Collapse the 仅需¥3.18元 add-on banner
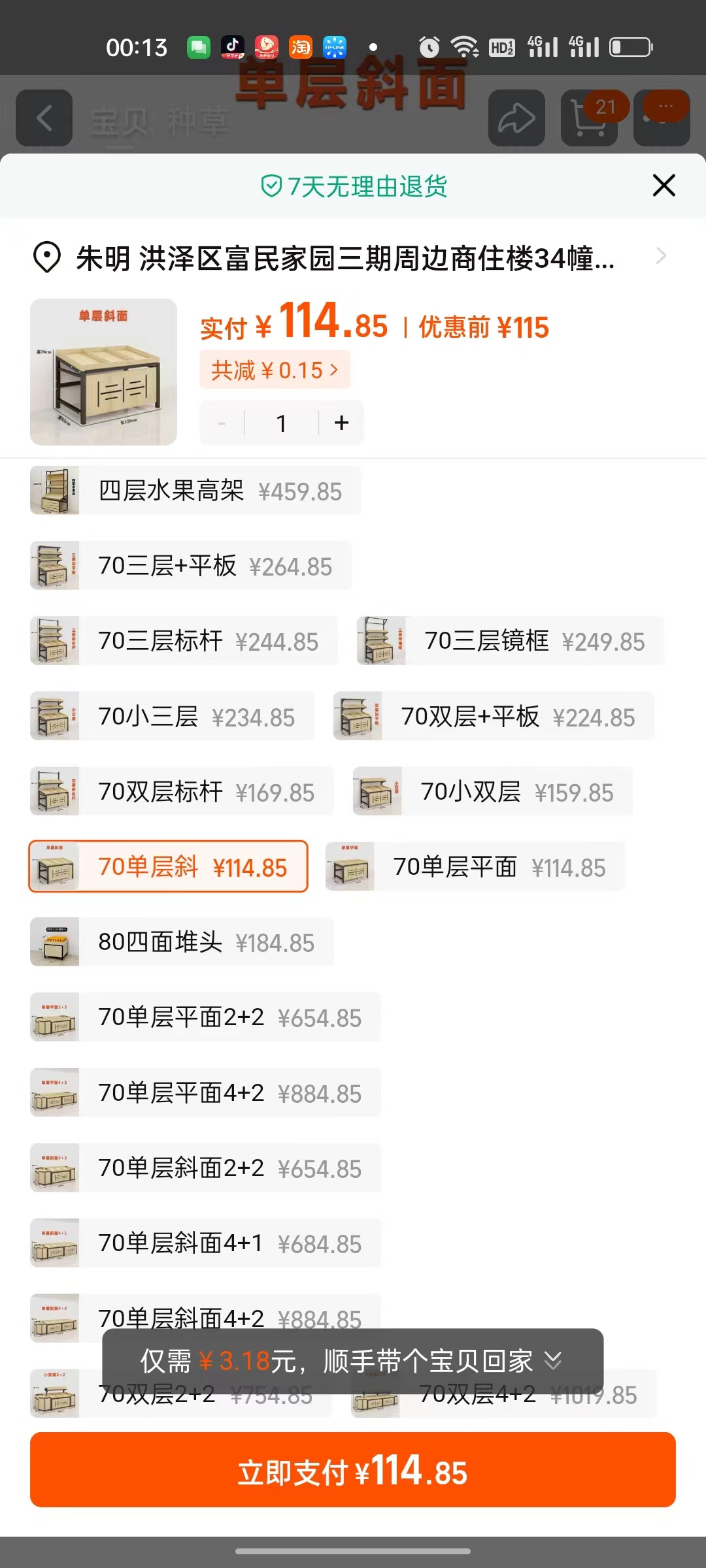Viewport: 706px width, 1568px height. point(552,1361)
